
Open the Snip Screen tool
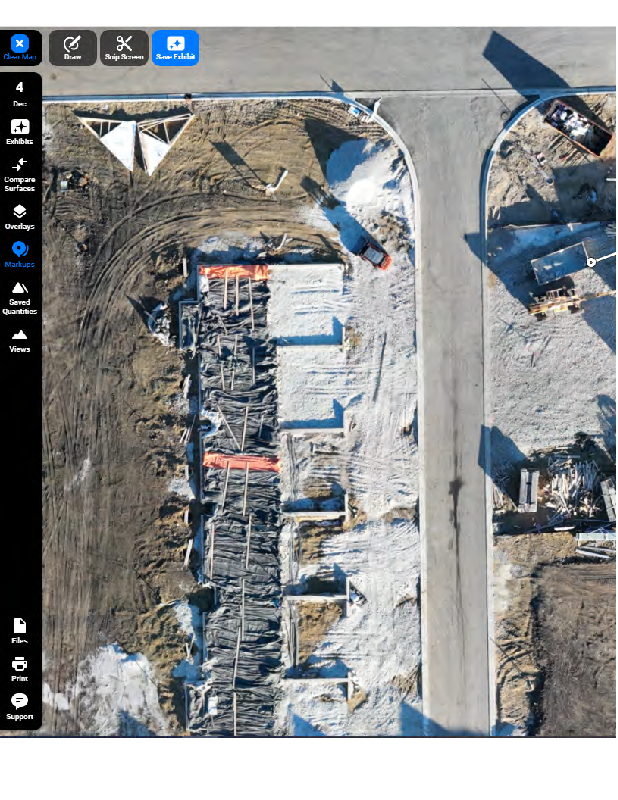[x=124, y=47]
